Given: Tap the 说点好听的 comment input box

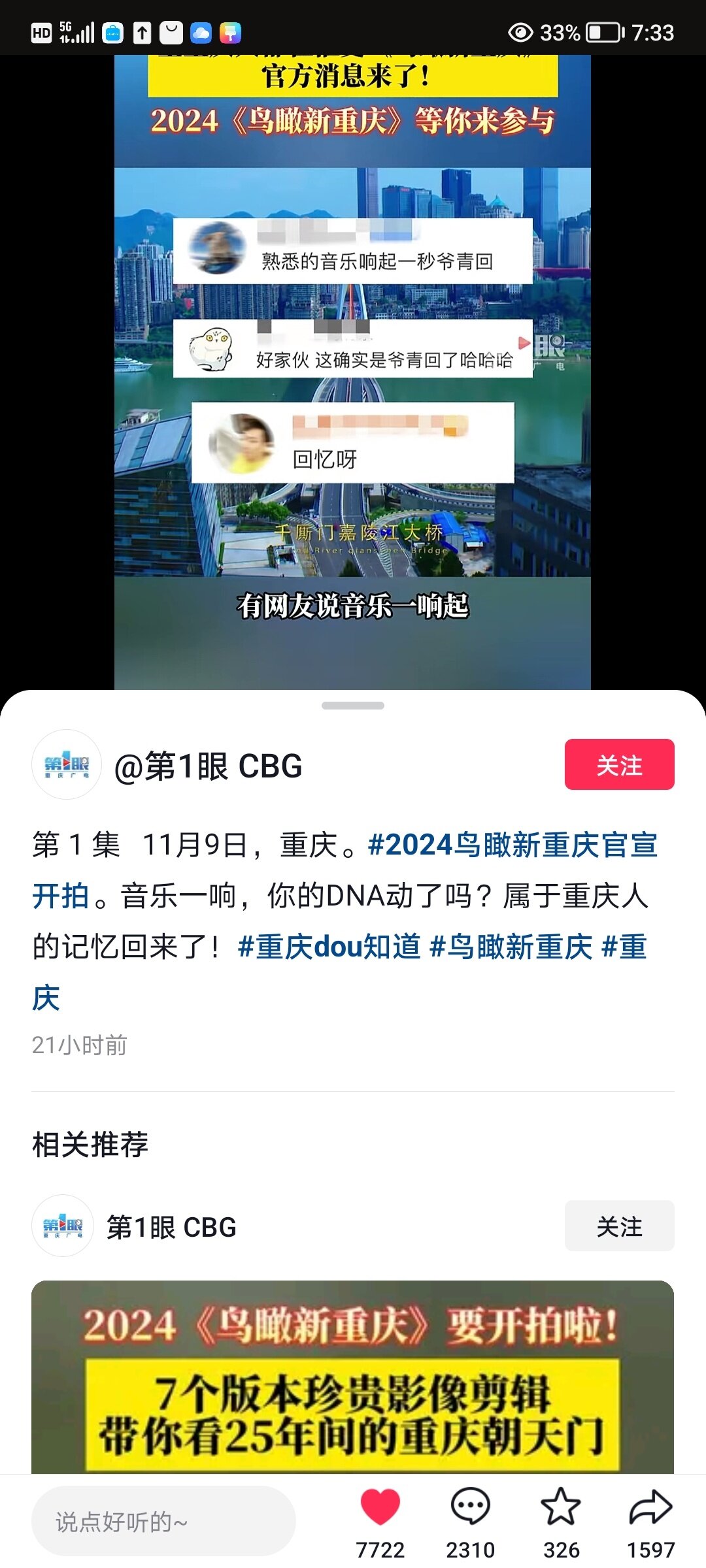Looking at the screenshot, I should pos(163,1521).
